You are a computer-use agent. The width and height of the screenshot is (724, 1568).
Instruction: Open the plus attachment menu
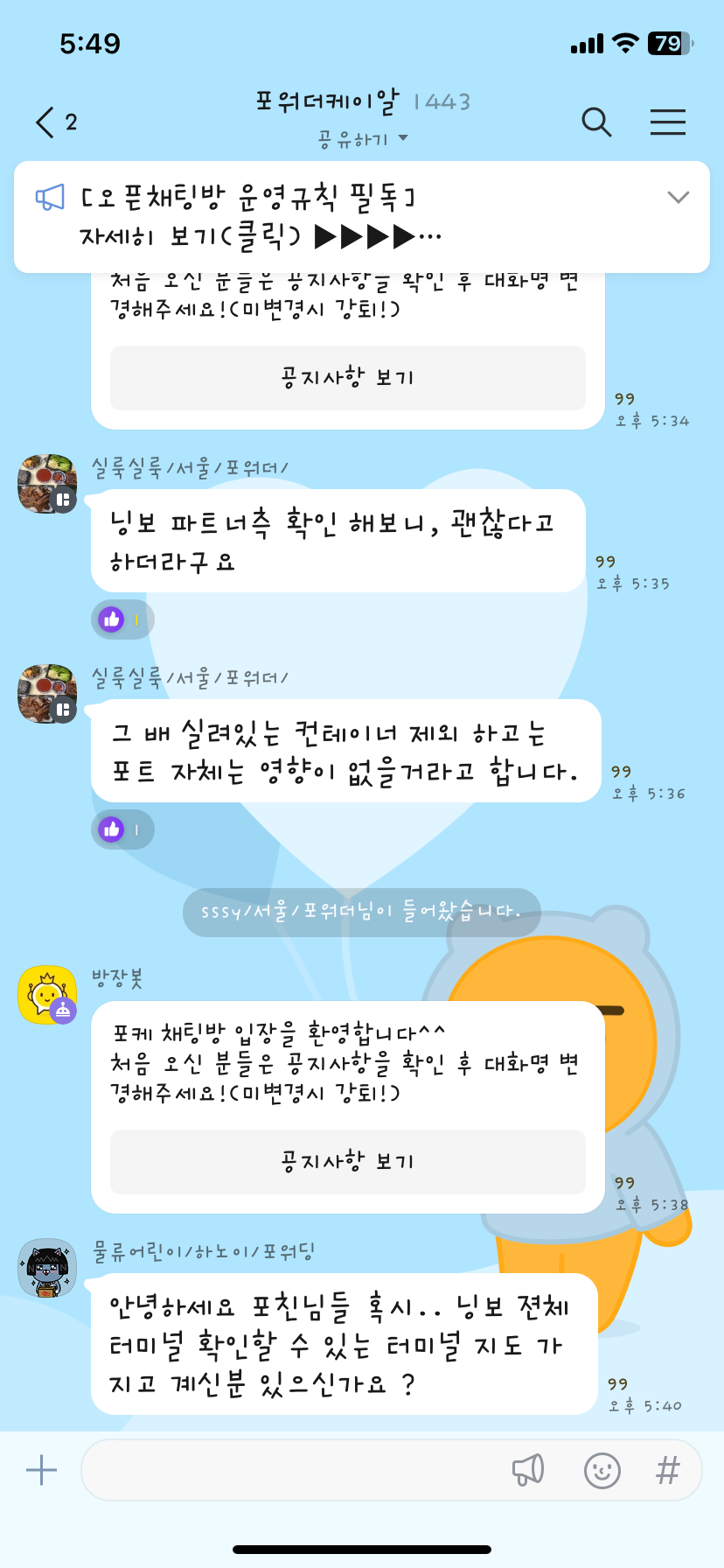[x=41, y=1470]
